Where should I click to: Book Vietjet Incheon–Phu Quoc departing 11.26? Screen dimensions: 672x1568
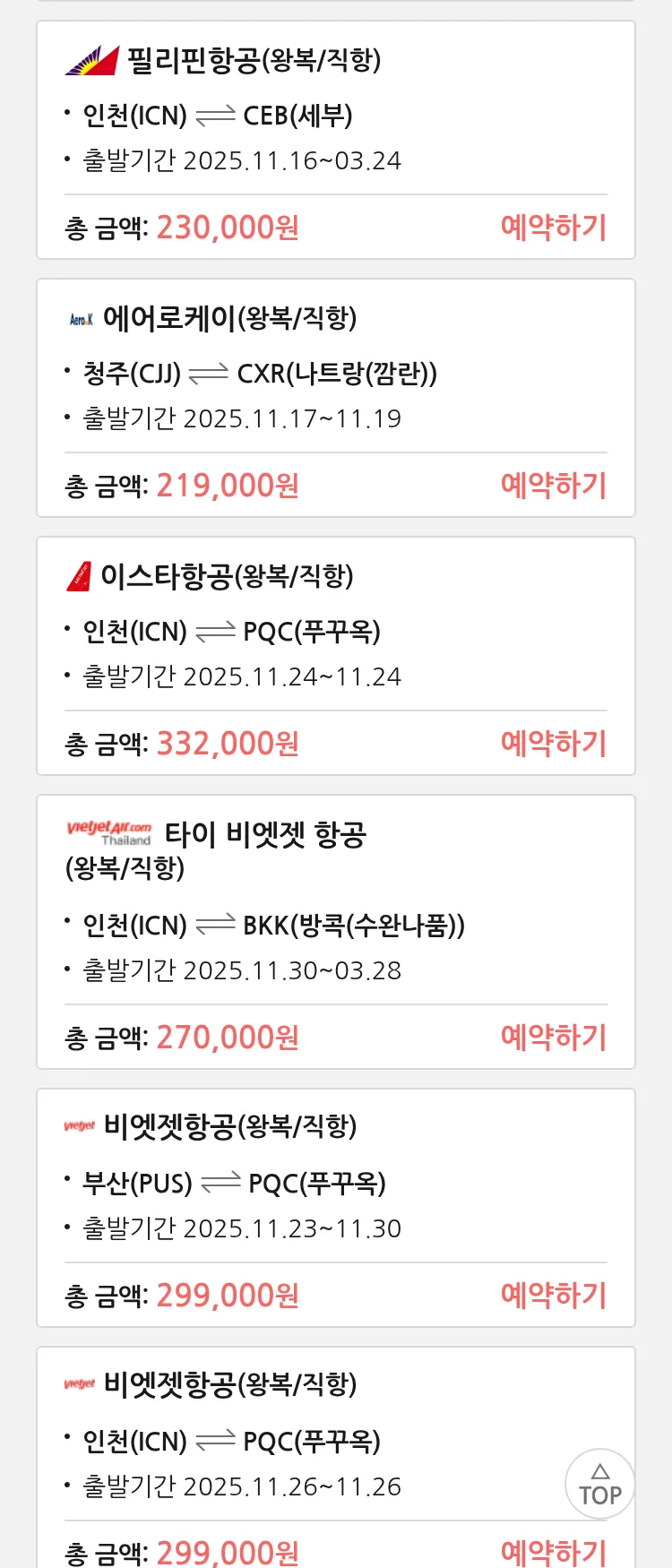pyautogui.click(x=553, y=1552)
